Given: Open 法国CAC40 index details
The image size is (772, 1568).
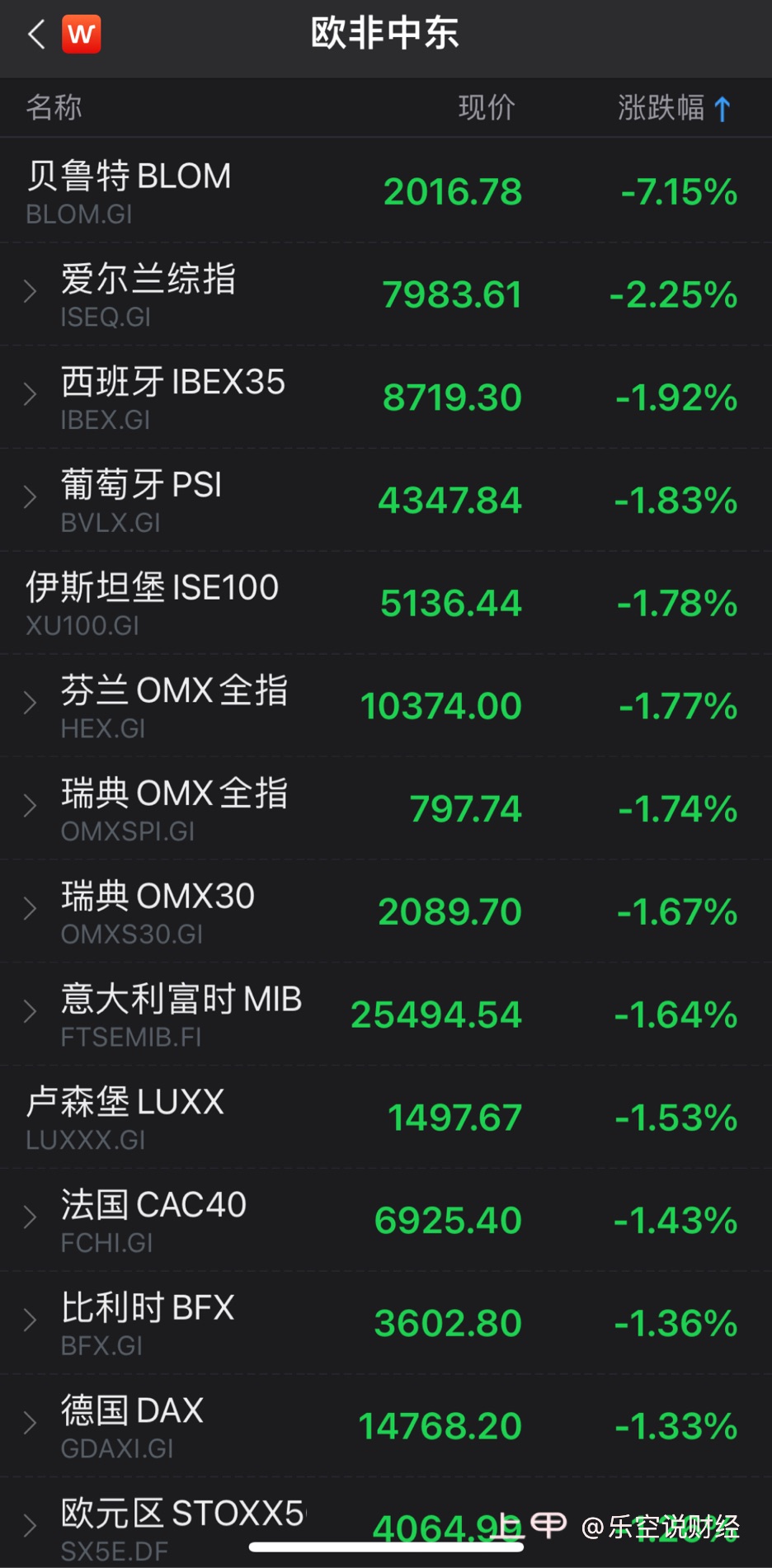Looking at the screenshot, I should pos(386,1220).
